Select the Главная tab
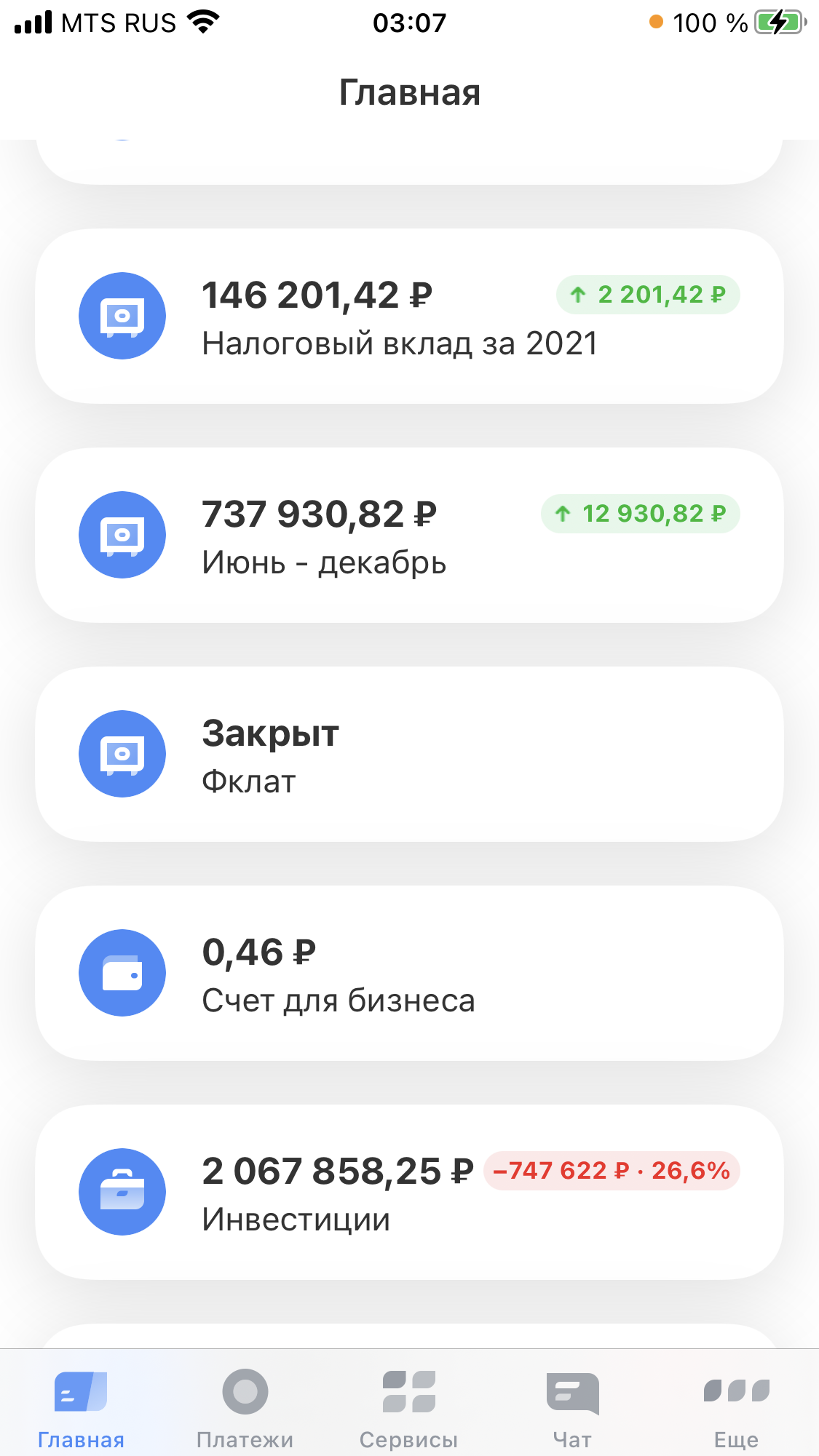 pos(81,1407)
